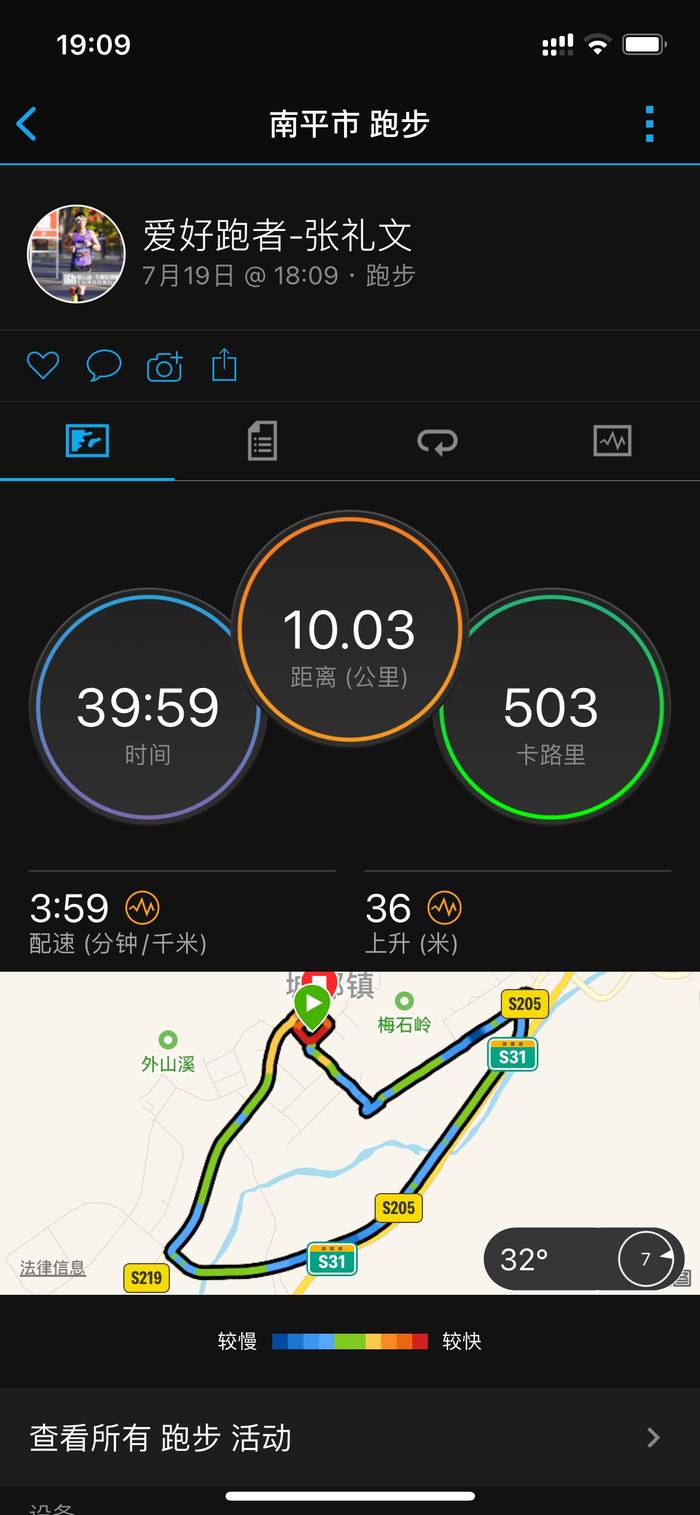This screenshot has height=1515, width=700.
Task: Switch to the details list tab
Action: click(262, 441)
